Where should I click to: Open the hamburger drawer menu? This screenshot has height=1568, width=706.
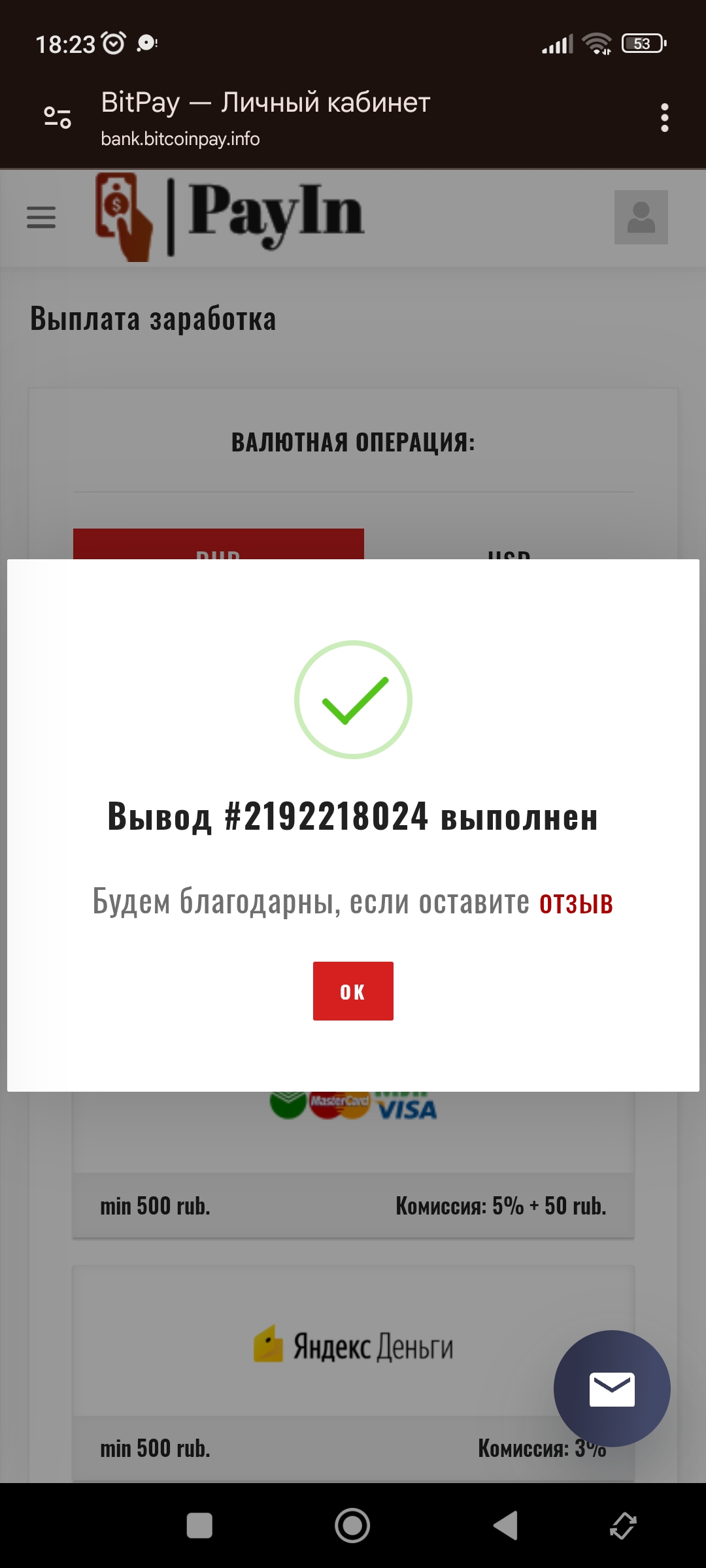point(41,218)
